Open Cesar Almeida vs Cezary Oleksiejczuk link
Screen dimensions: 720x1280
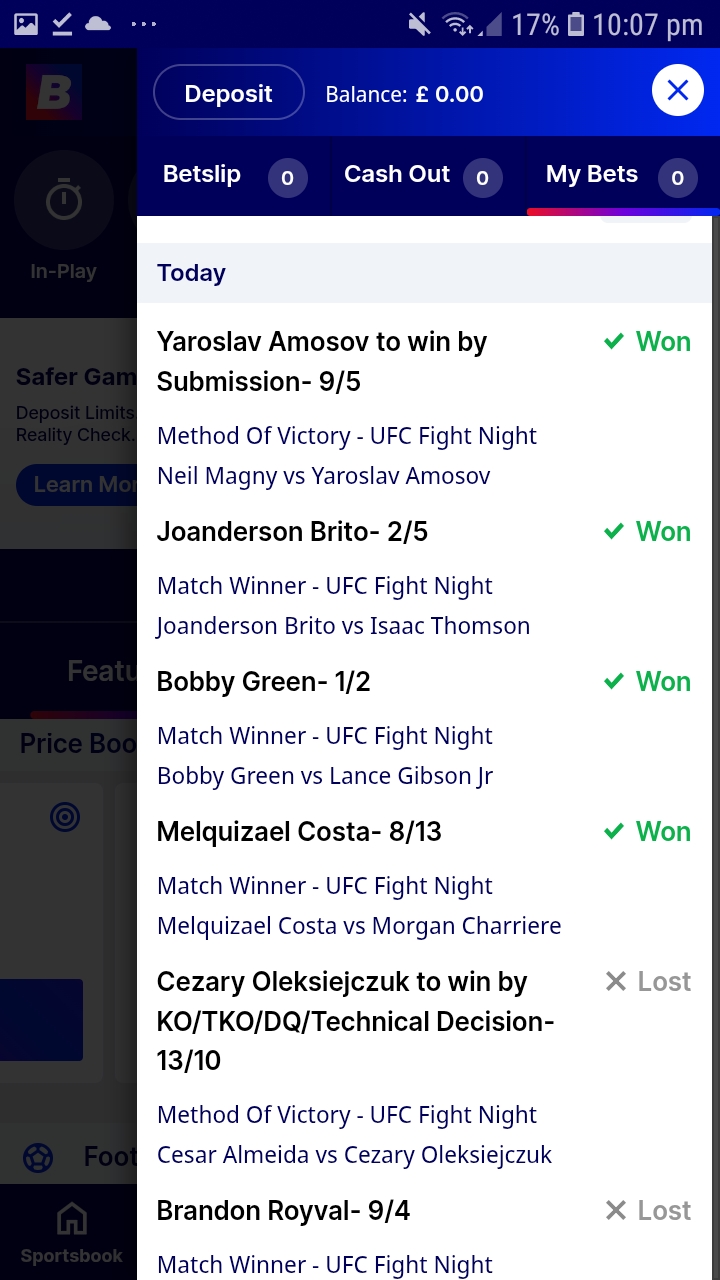pyautogui.click(x=353, y=1154)
